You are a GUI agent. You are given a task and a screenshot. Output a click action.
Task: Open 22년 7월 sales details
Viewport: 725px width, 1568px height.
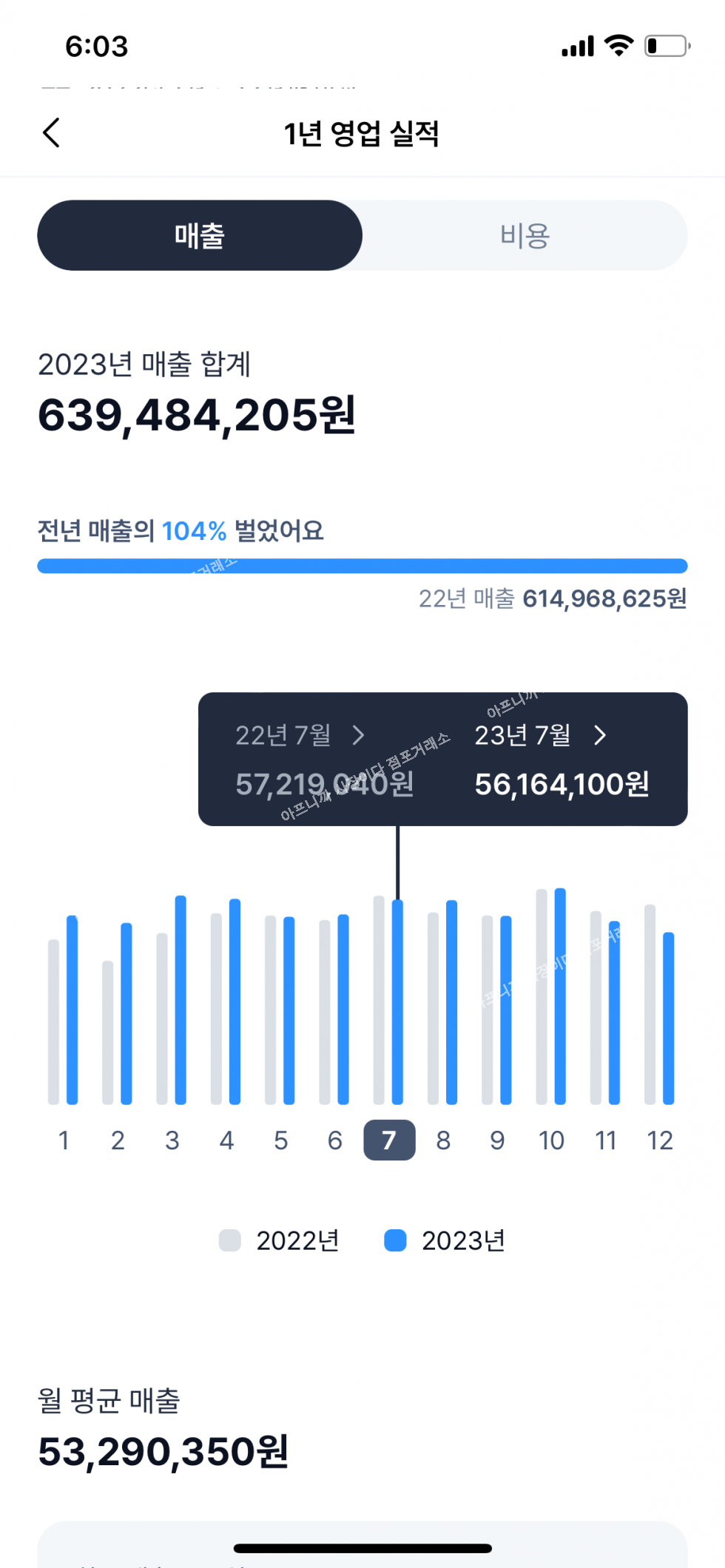300,735
